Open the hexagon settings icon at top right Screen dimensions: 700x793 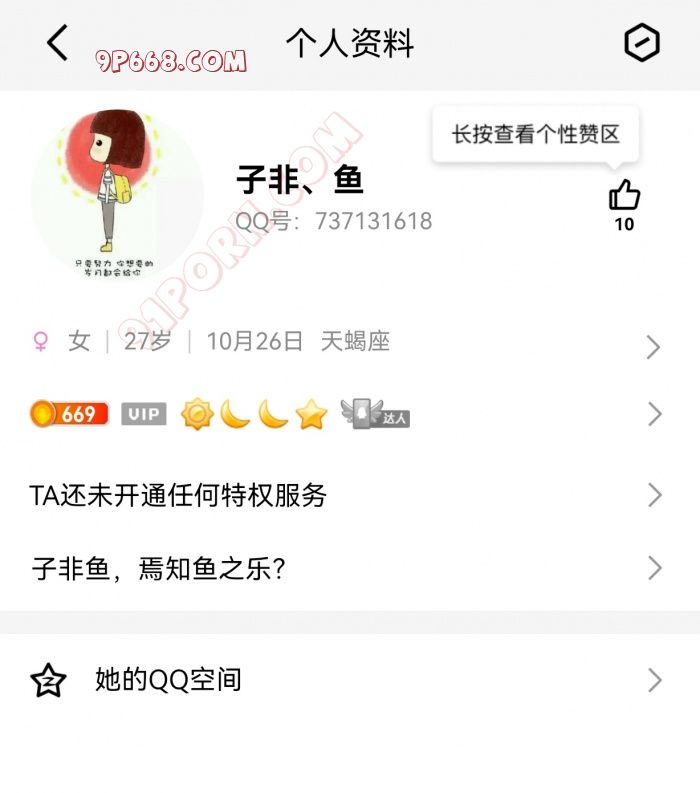coord(641,43)
